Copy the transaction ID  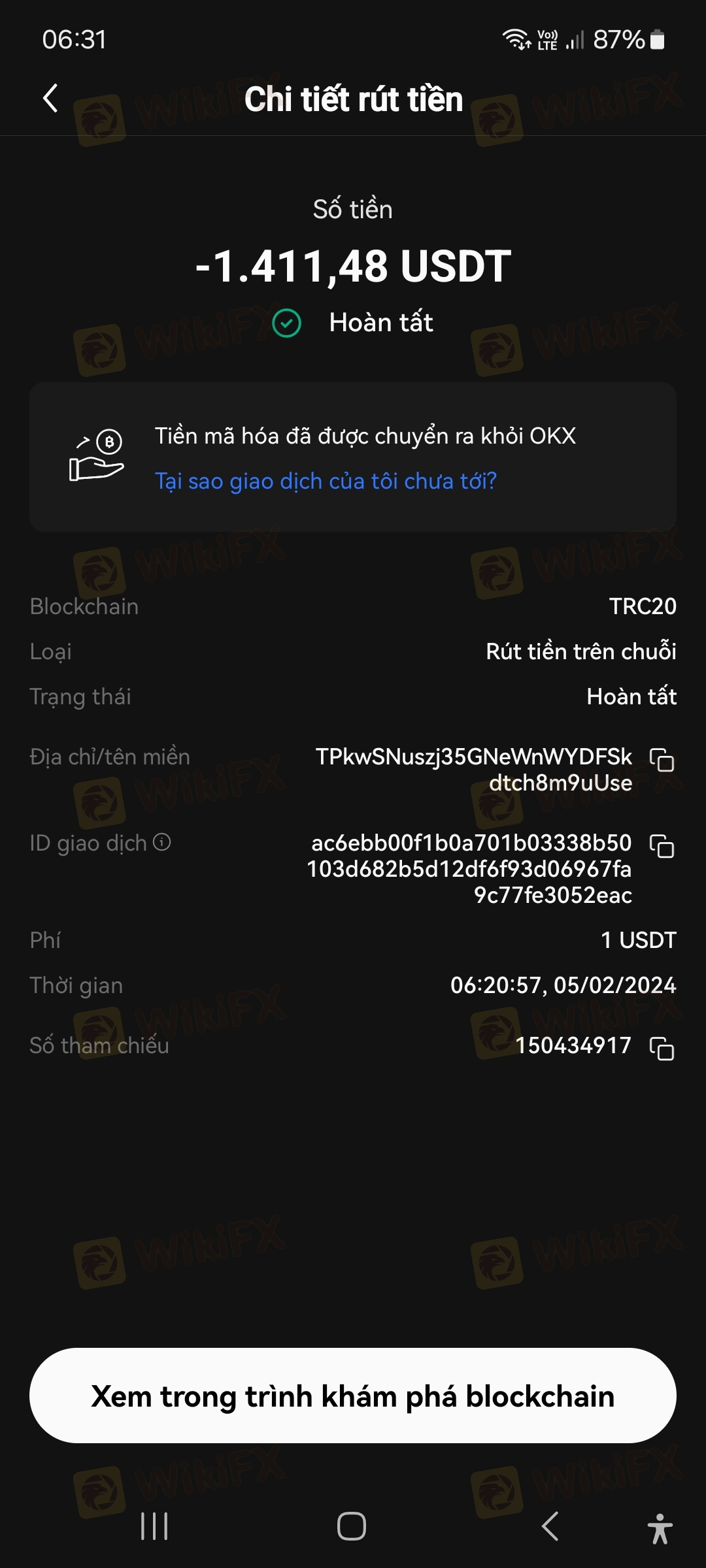coord(662,846)
